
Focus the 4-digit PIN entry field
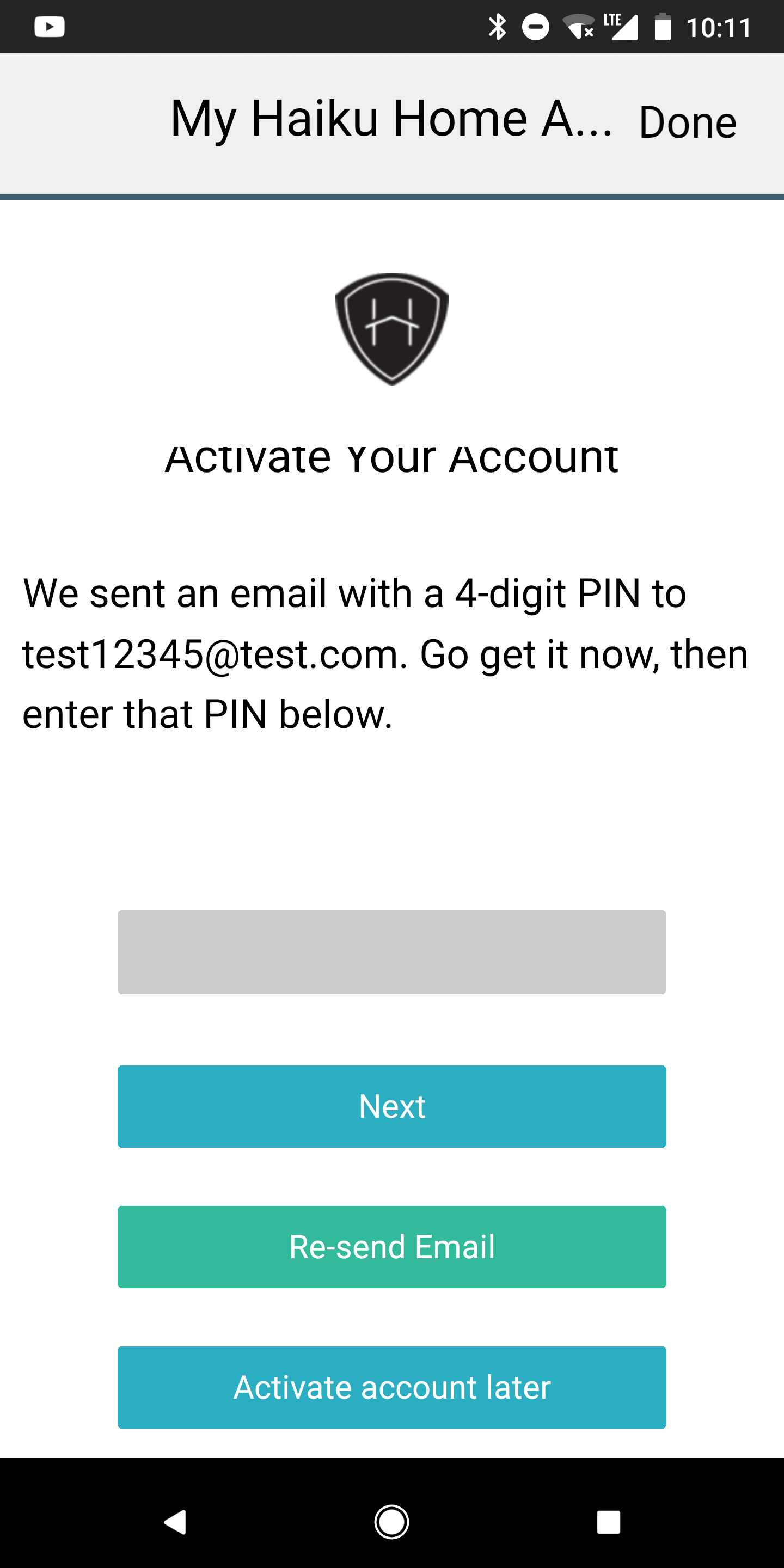click(x=392, y=952)
